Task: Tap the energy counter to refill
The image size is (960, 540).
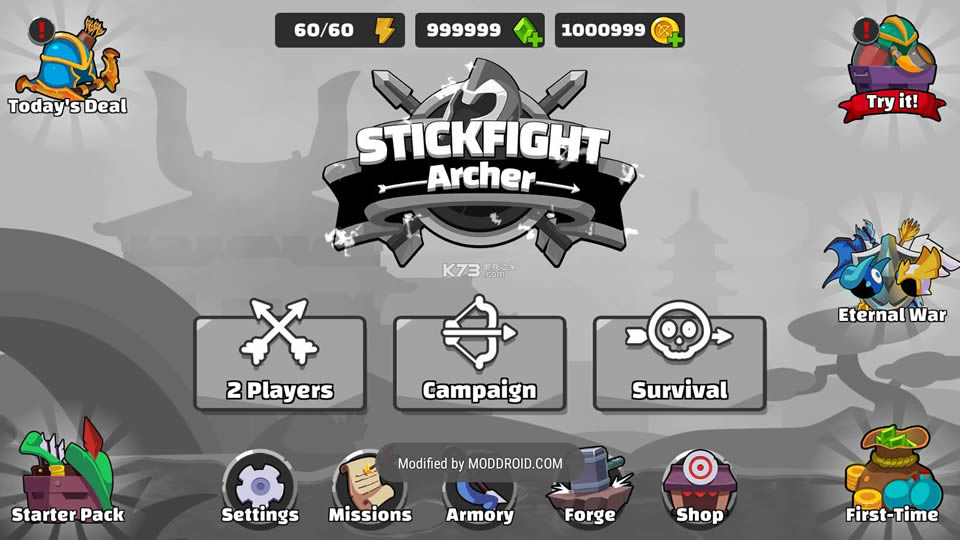Action: [x=340, y=30]
